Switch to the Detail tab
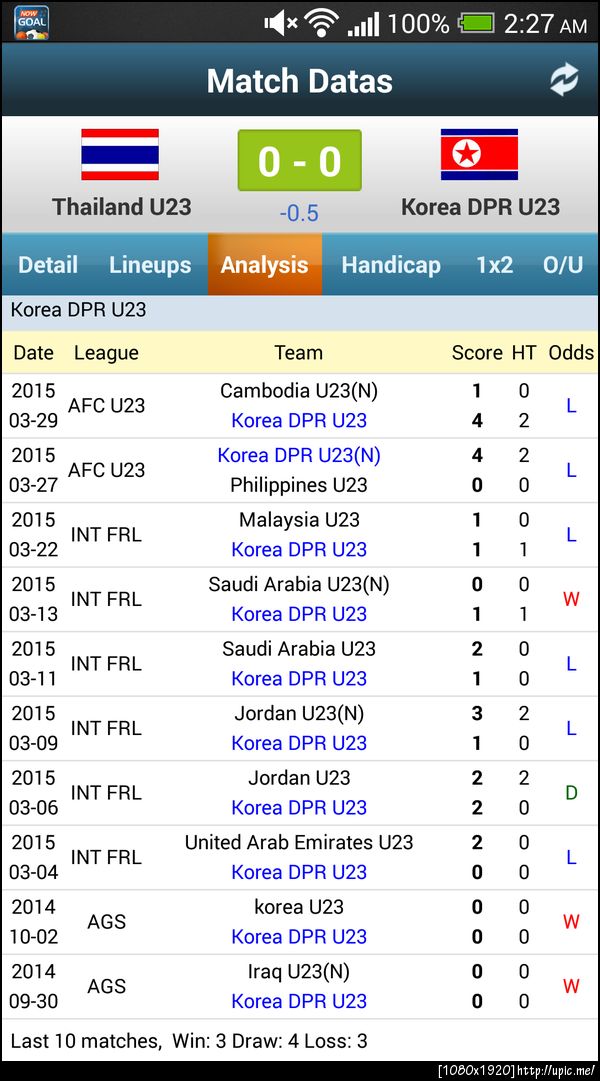 click(48, 265)
